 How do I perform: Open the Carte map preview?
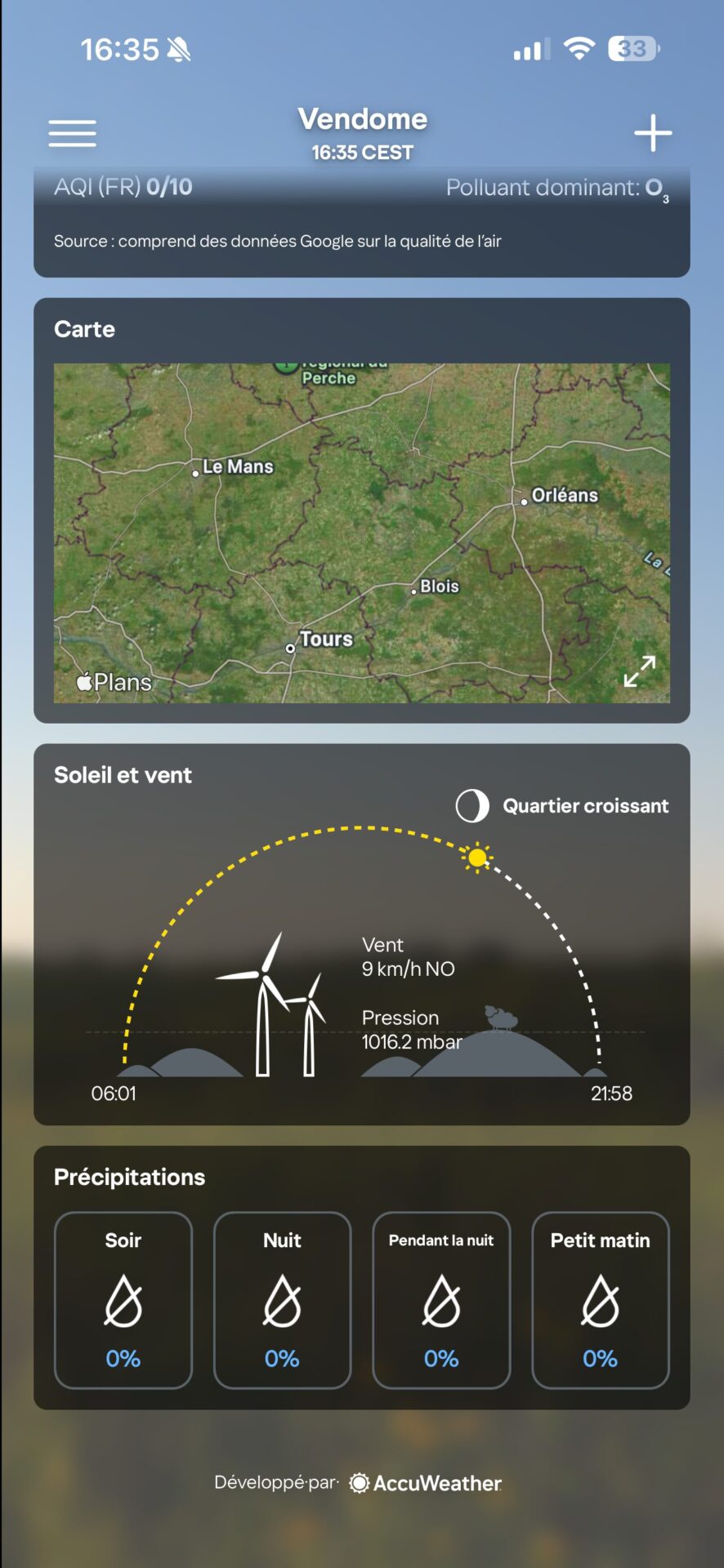coord(362,532)
